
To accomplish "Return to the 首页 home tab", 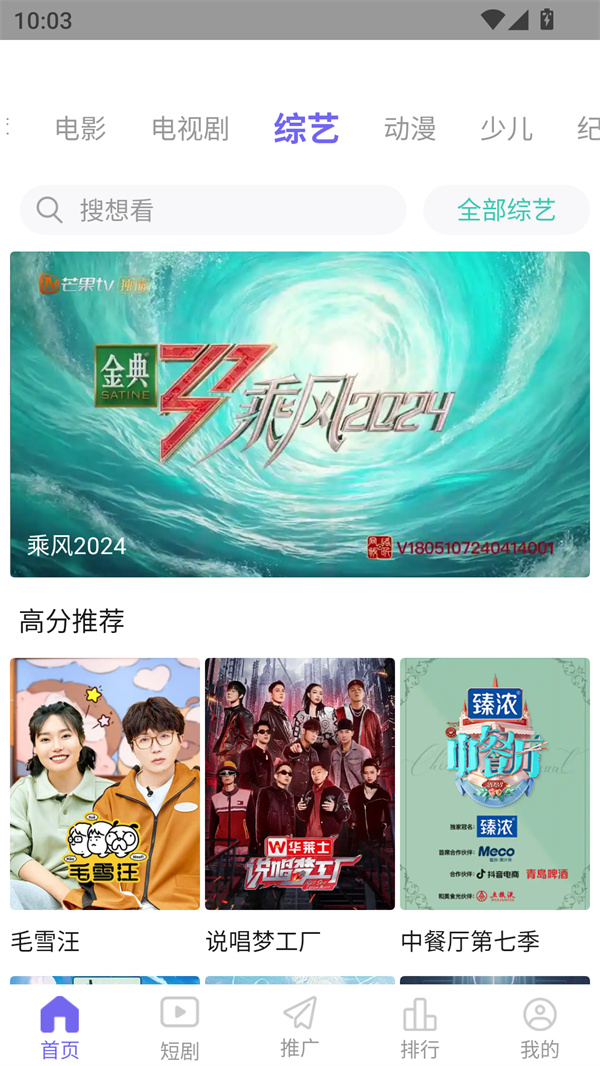I will 60,1028.
